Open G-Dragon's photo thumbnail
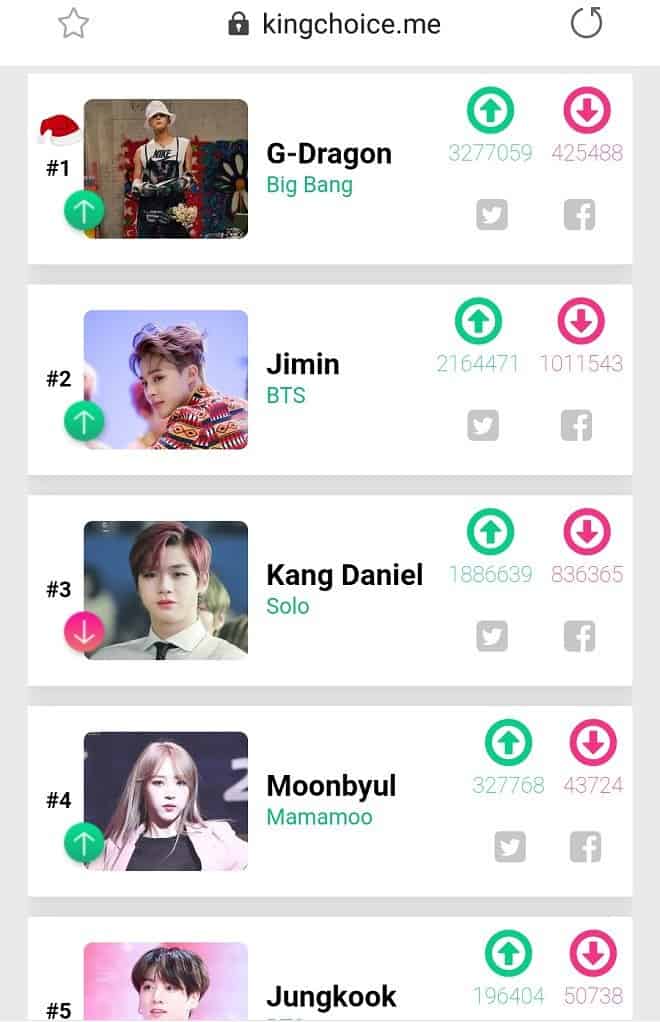The image size is (660, 1022). click(x=165, y=168)
